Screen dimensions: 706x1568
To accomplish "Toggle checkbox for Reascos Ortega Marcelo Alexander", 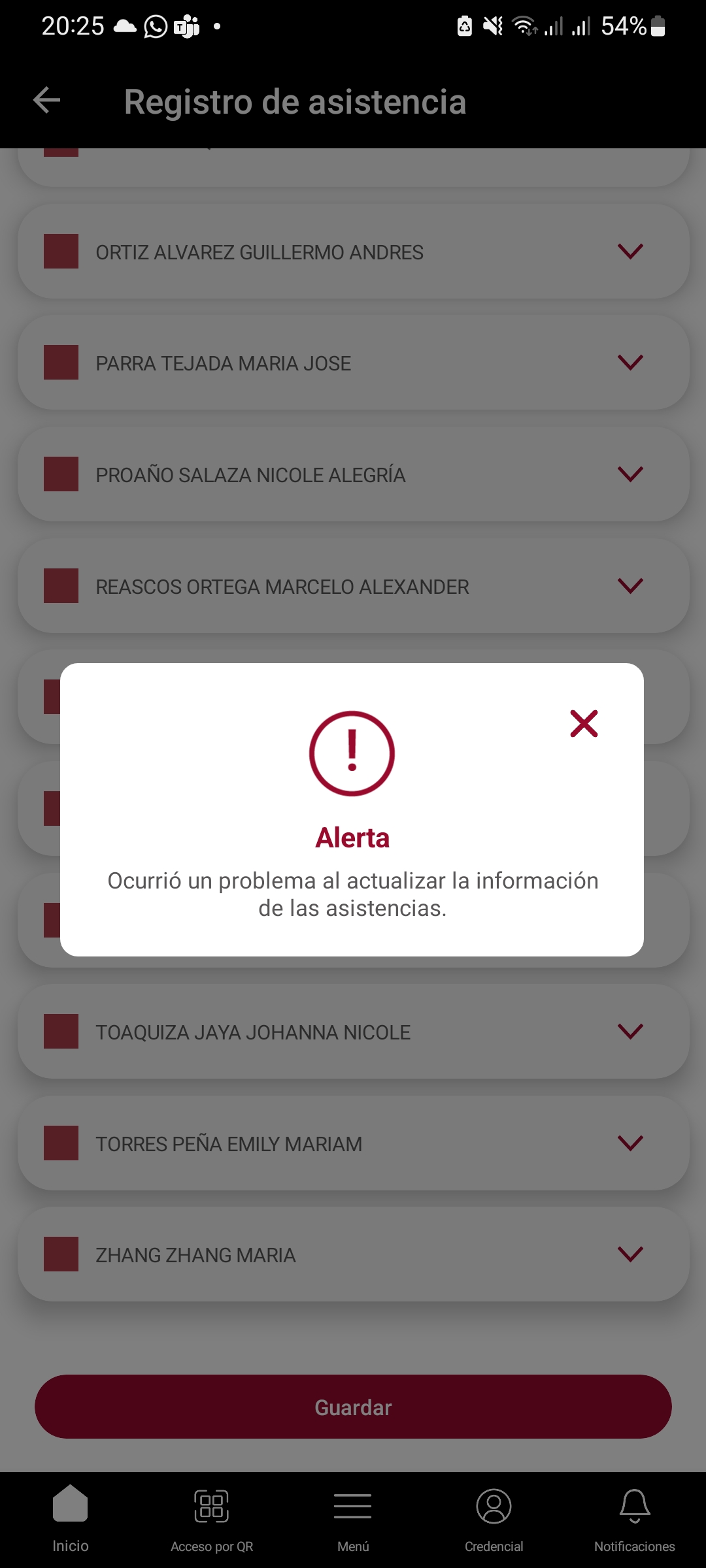I will point(61,586).
